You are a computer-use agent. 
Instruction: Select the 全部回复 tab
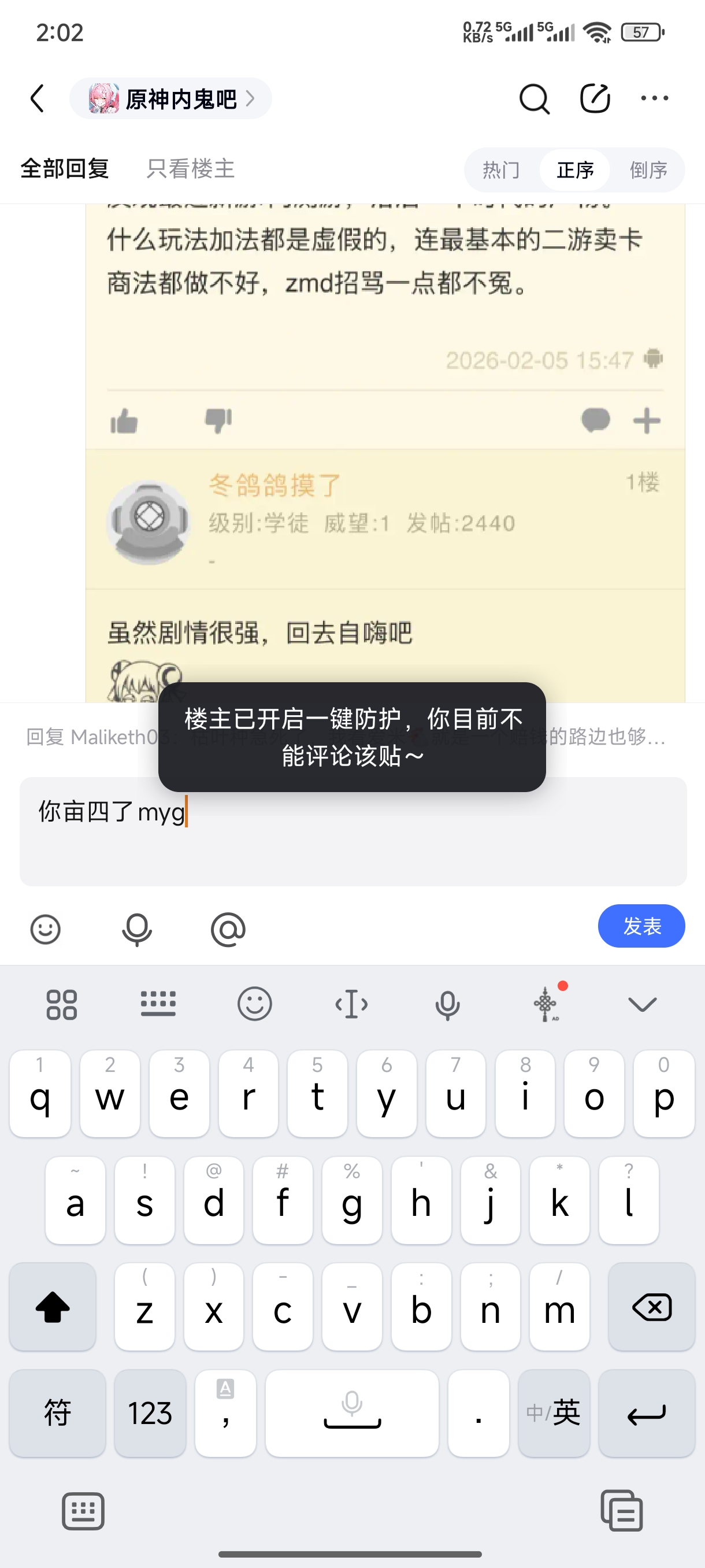tap(65, 169)
